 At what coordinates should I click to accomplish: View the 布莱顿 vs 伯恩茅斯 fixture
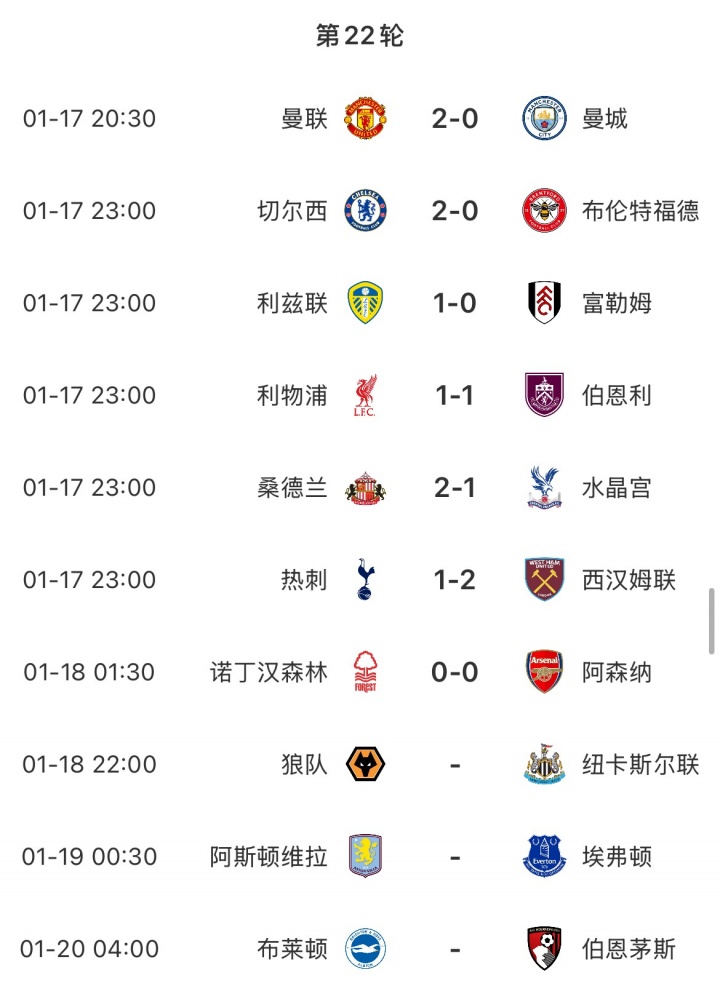coord(455,949)
